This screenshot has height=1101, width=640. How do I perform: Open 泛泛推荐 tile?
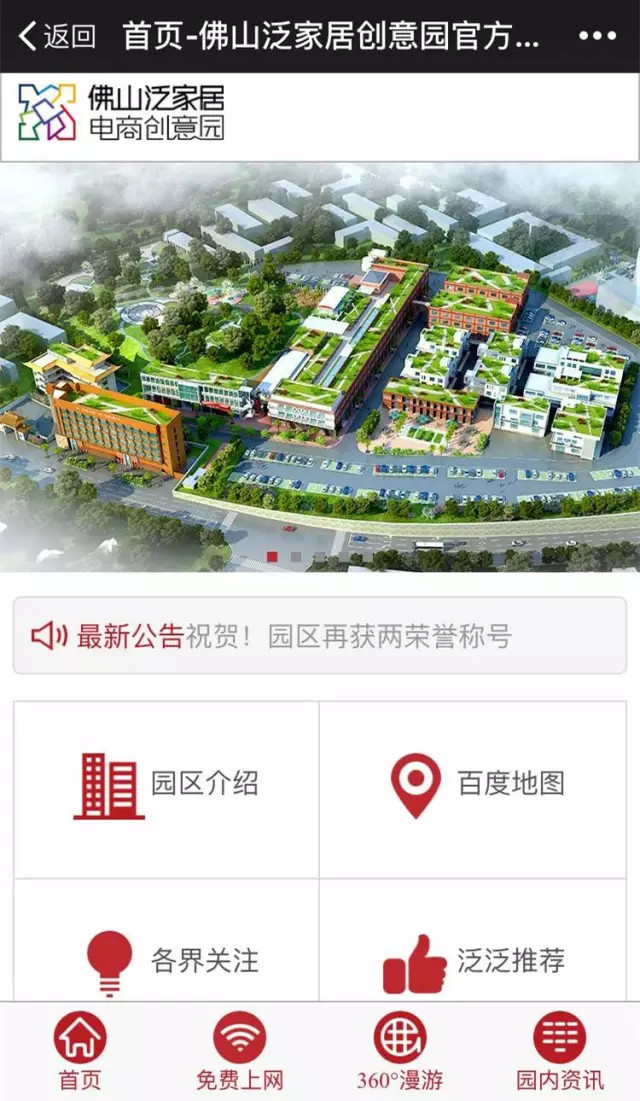tap(473, 941)
